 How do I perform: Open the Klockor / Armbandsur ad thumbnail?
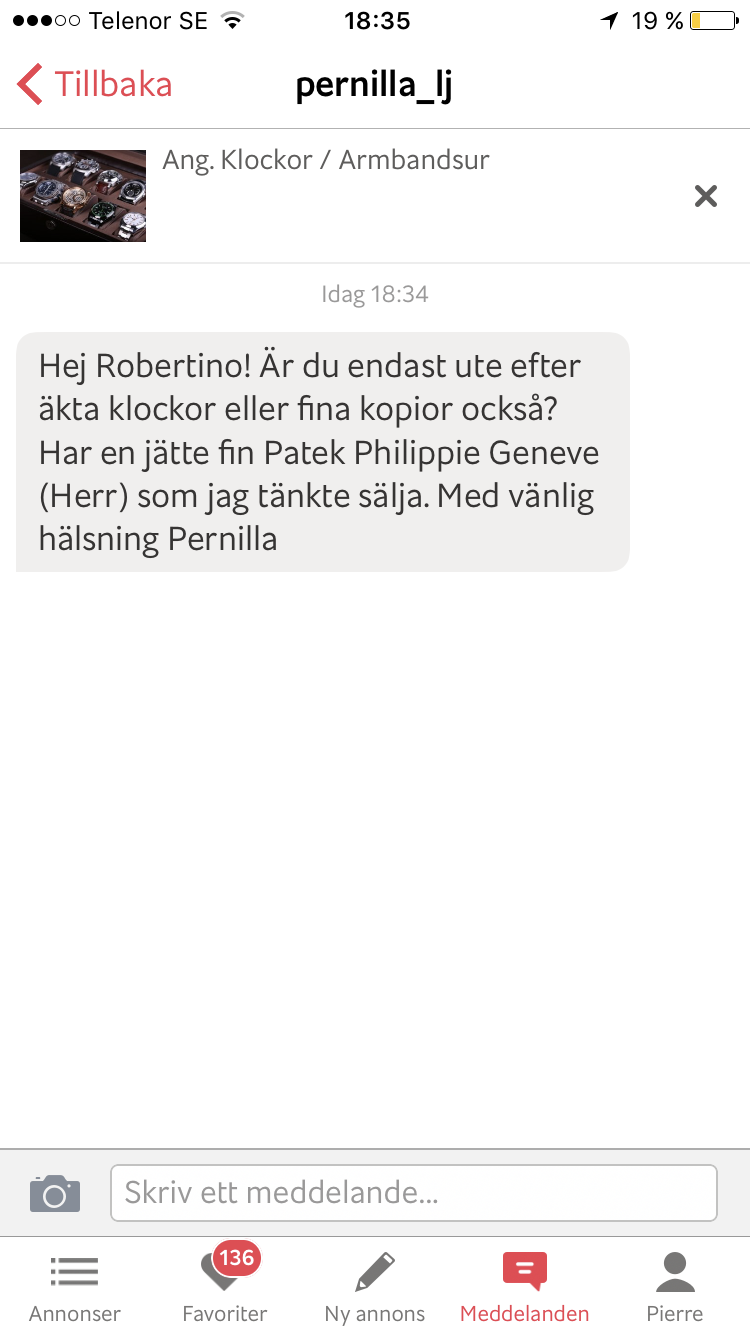83,196
